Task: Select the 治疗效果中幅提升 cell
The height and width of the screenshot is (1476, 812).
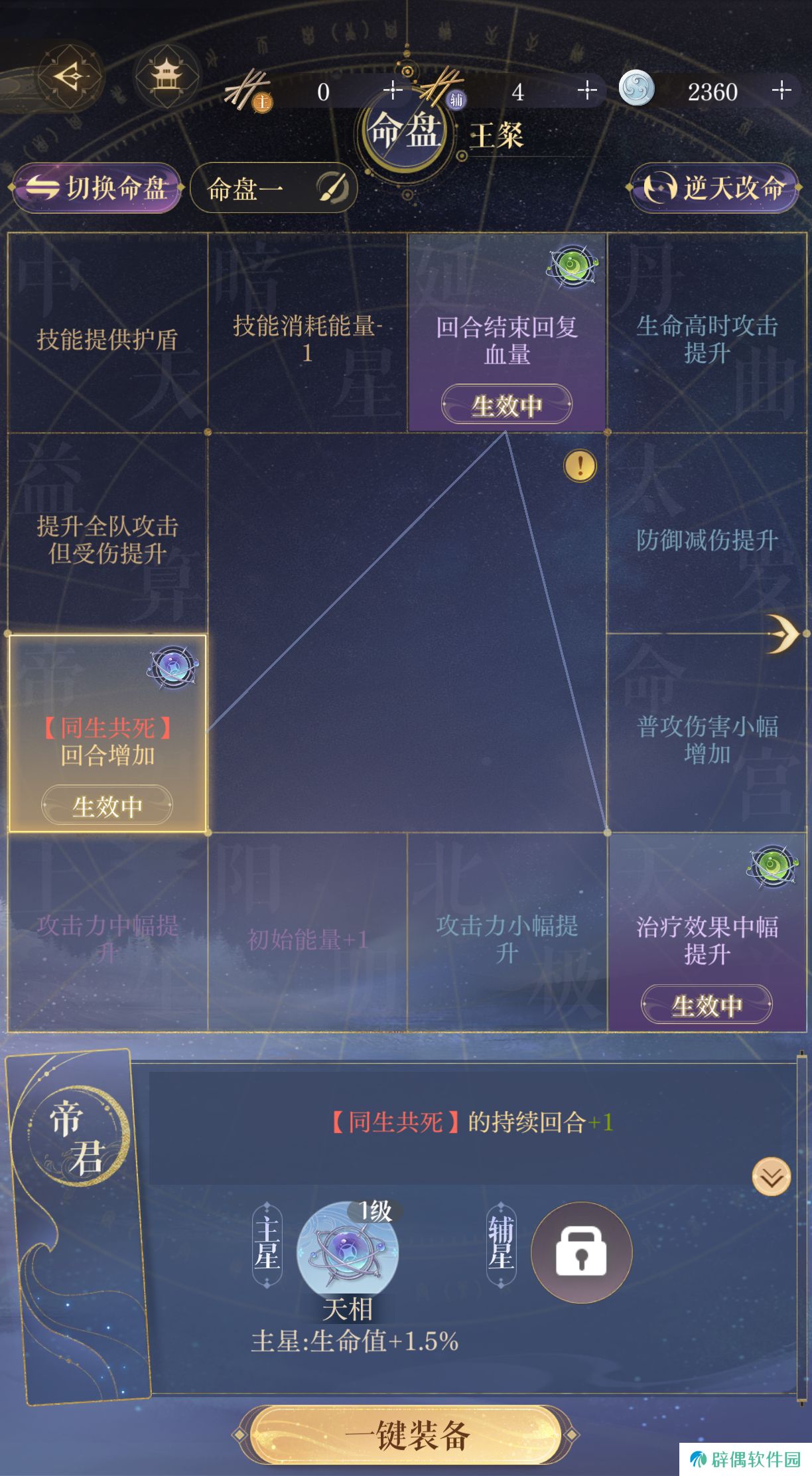Action: [x=707, y=933]
